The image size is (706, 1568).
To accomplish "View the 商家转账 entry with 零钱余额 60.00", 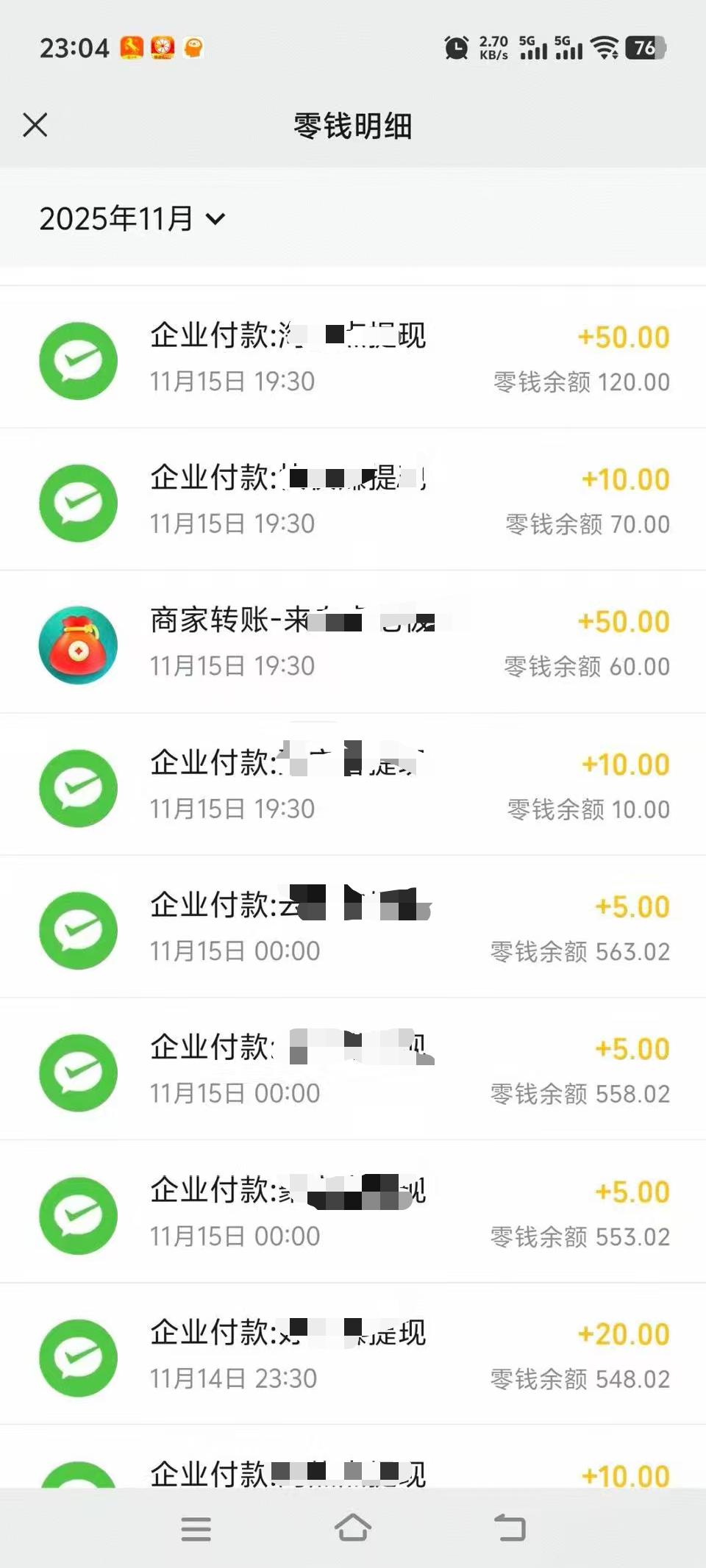I will [x=353, y=642].
